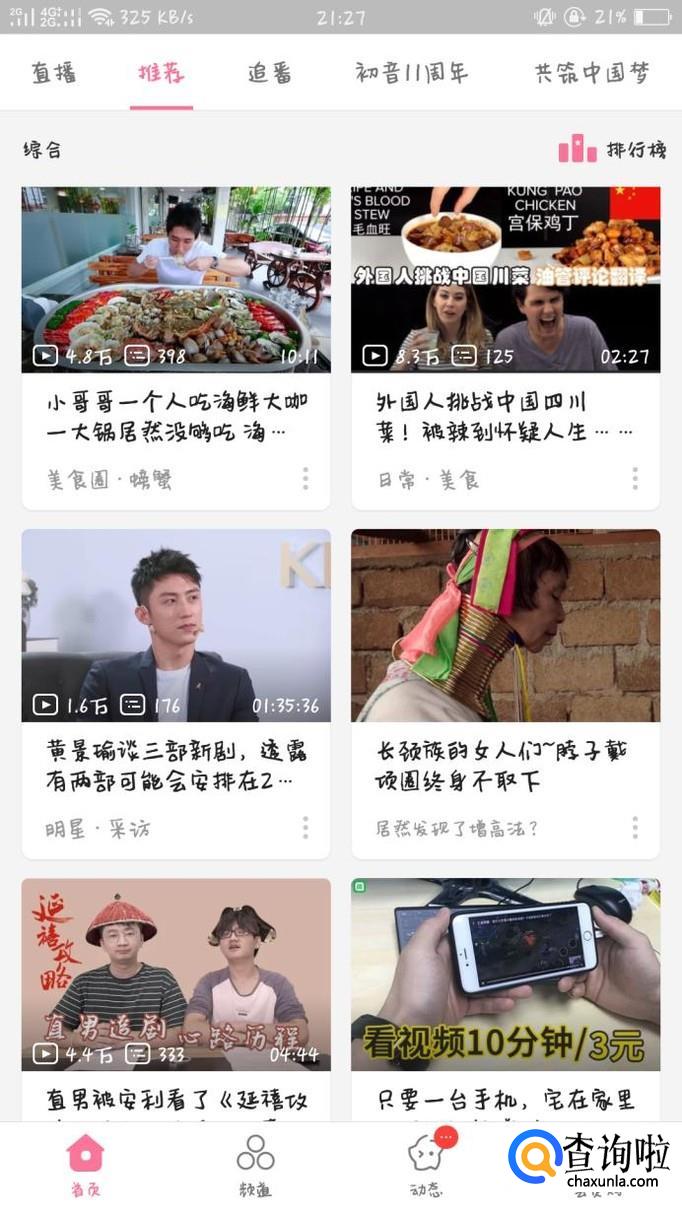Screen dimensions: 682x1212
Task: Switch to the 直播 tab
Action: [x=54, y=73]
